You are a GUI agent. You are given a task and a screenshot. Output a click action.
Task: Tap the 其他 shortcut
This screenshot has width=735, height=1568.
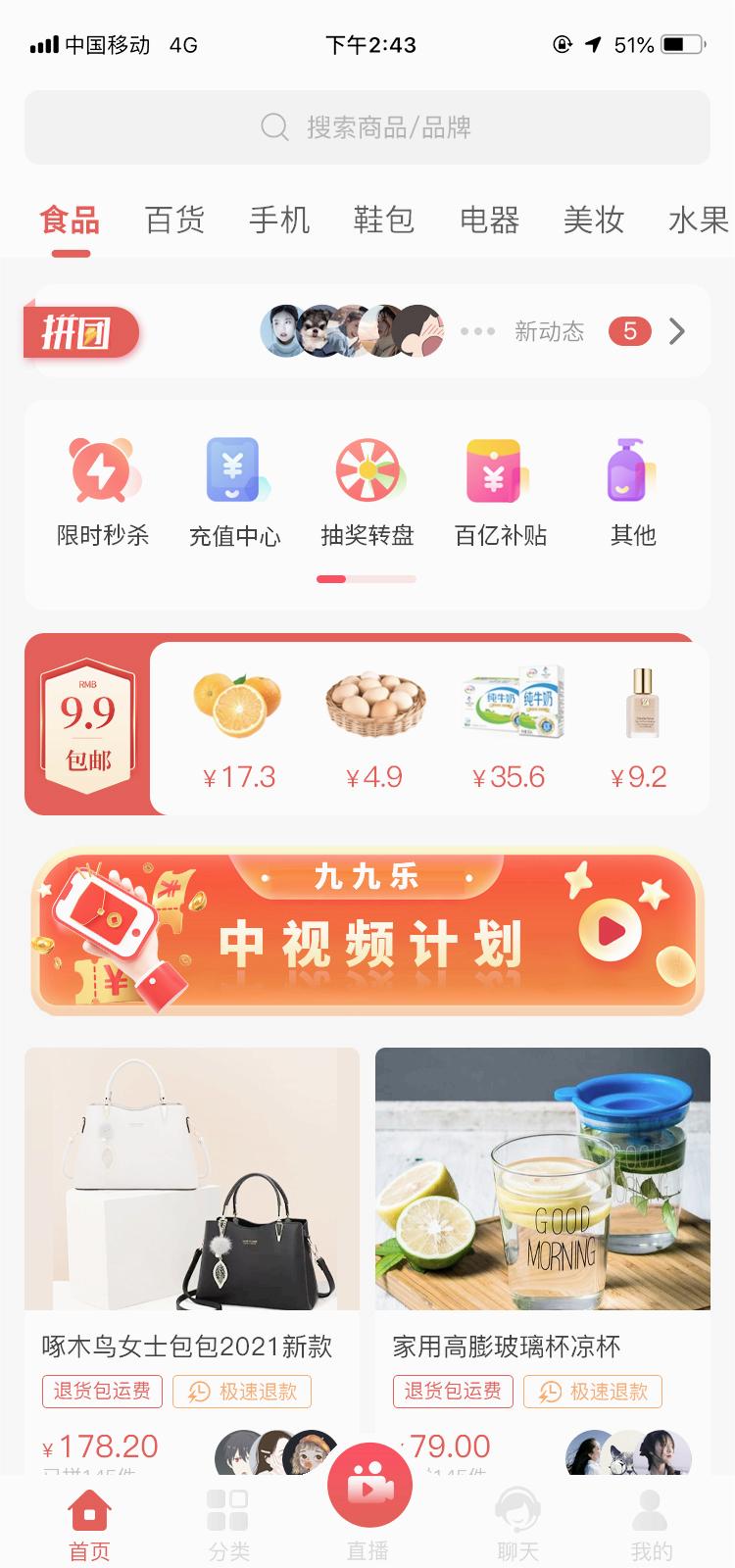click(x=632, y=492)
